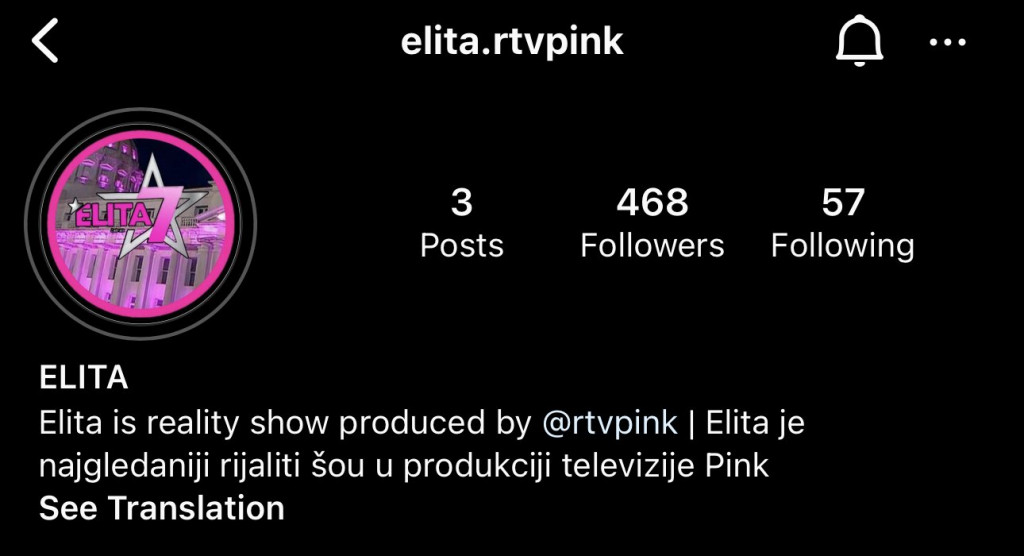Tap See Translation under the bio
Viewport: 1024px width, 556px height.
(x=162, y=508)
